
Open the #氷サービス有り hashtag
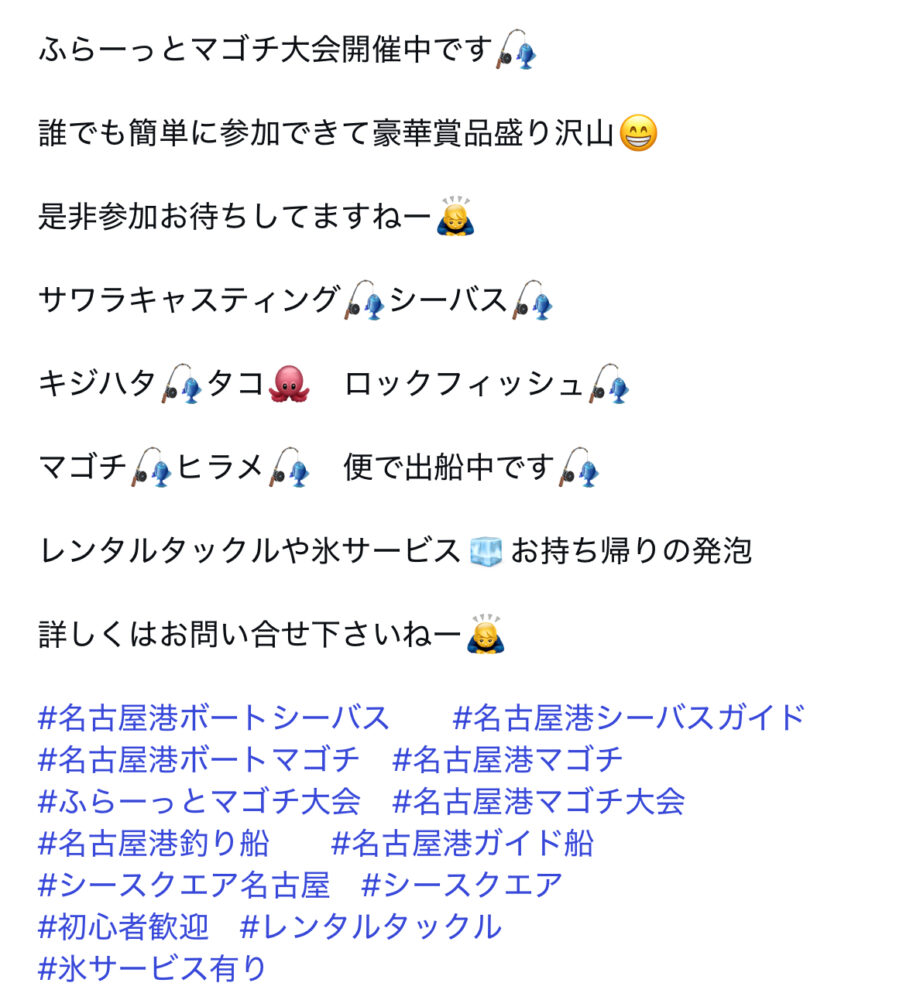coord(153,969)
